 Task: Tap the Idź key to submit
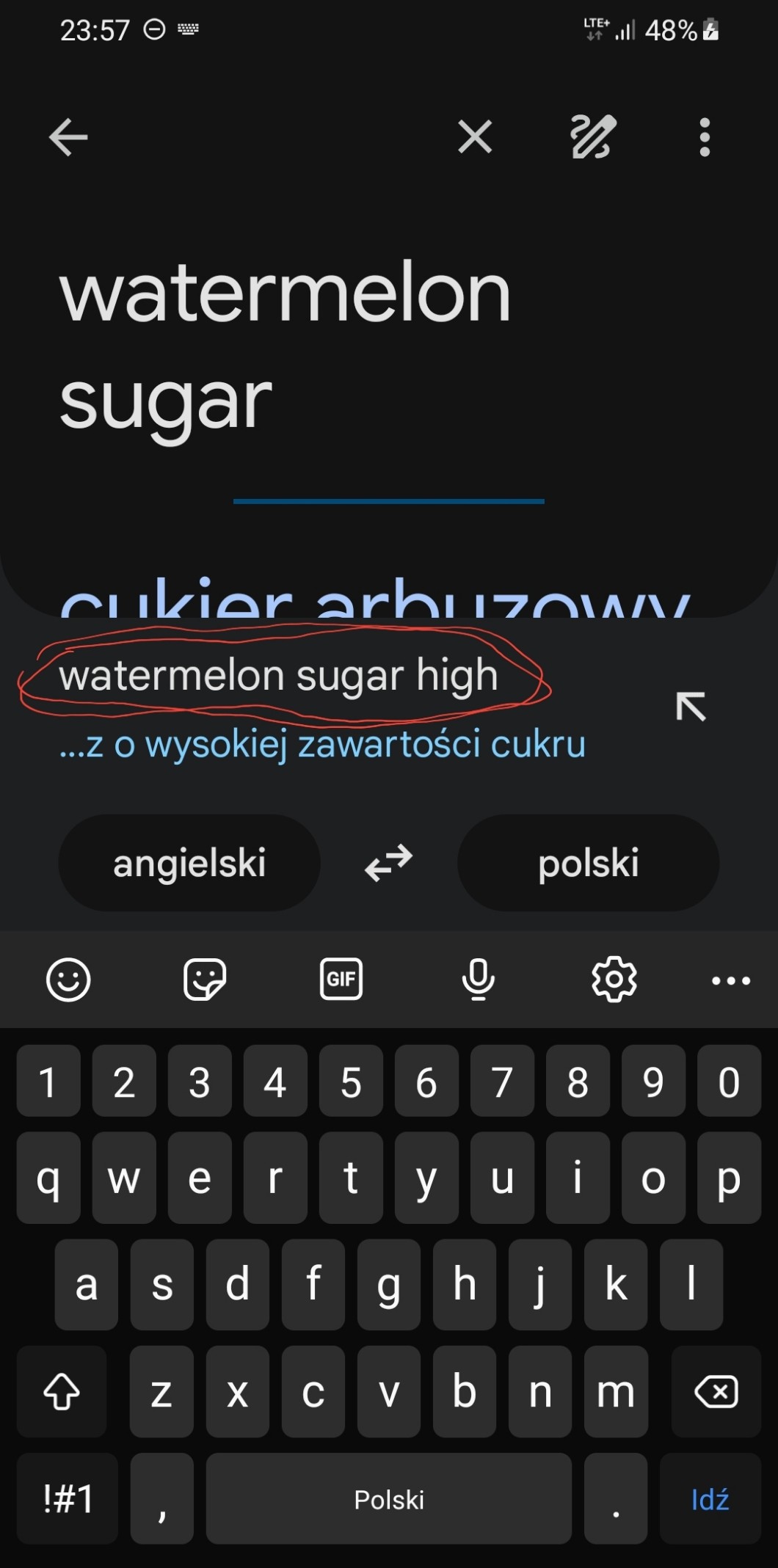tap(710, 1499)
